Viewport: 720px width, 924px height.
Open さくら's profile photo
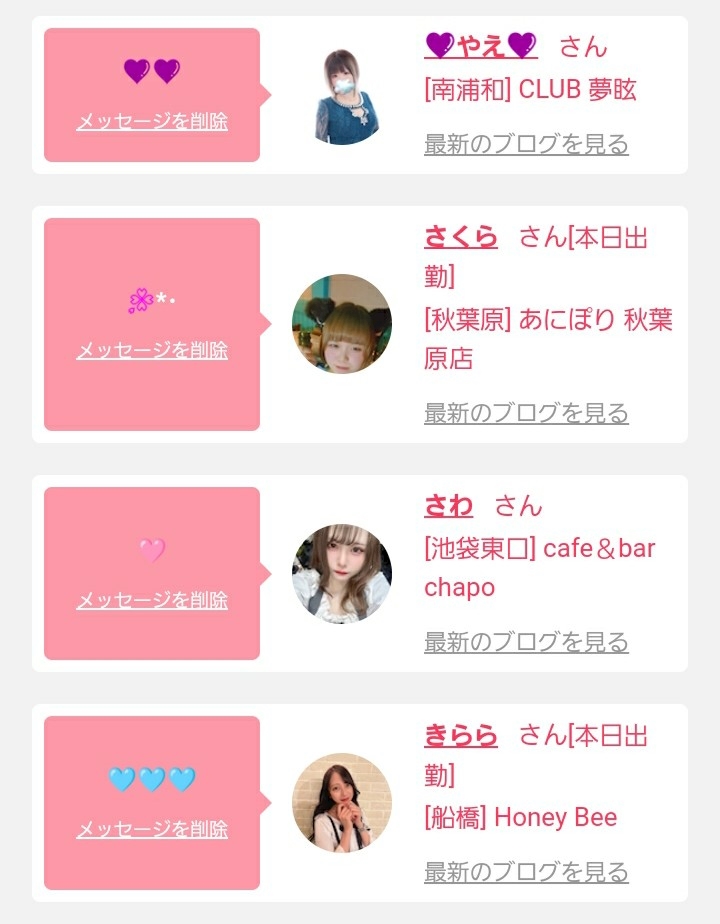pyautogui.click(x=342, y=324)
